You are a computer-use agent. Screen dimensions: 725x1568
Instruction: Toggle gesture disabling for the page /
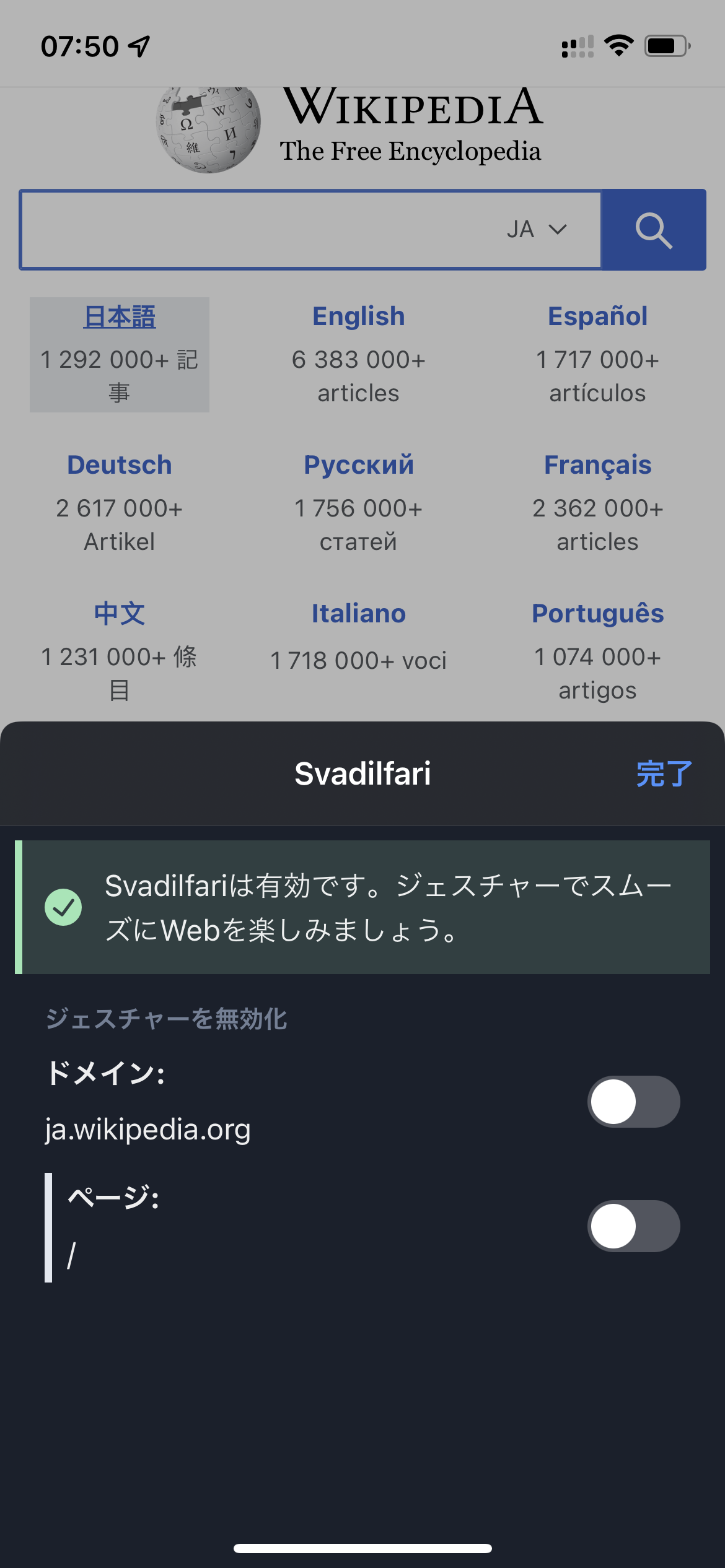point(633,1226)
